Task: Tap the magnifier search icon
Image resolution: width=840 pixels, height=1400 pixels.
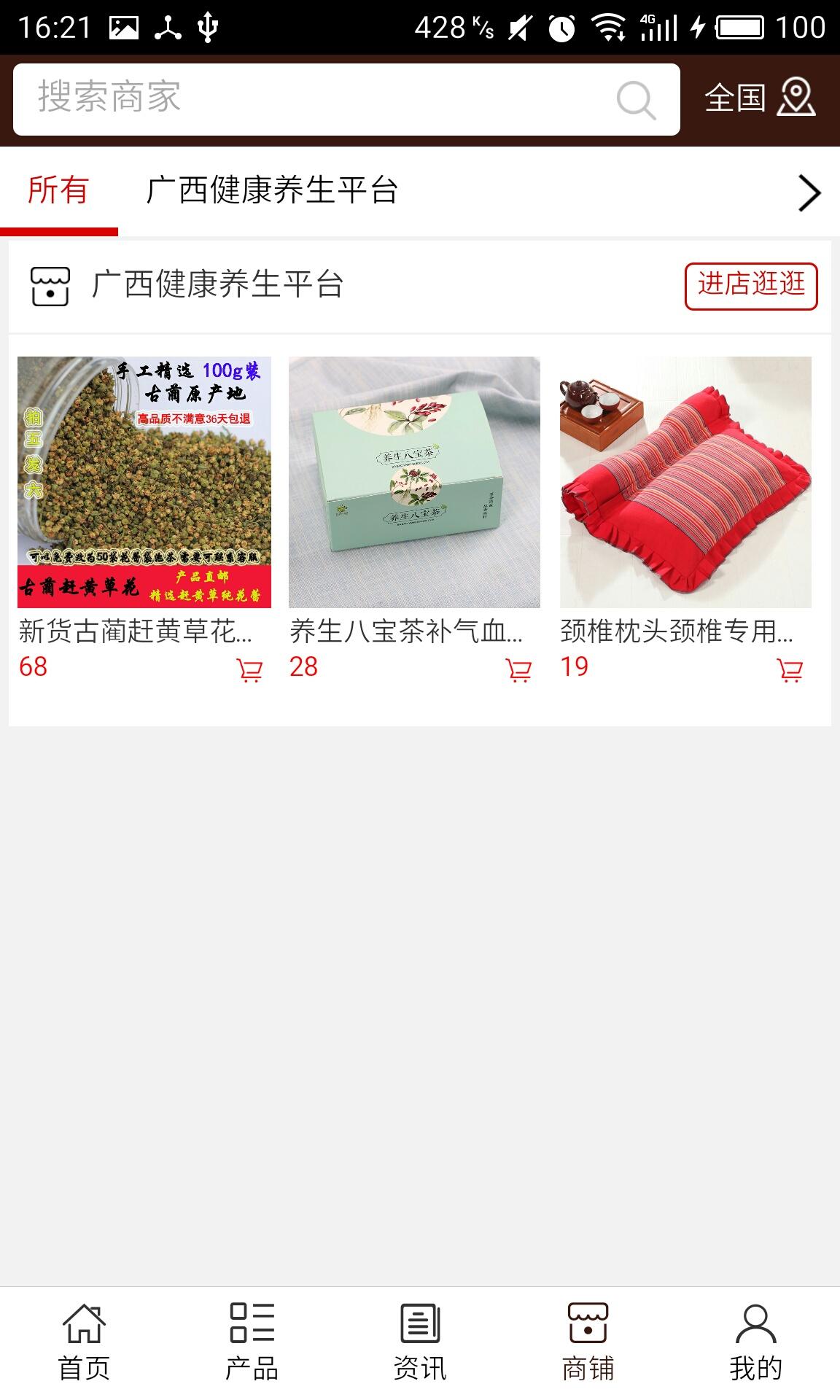Action: tap(636, 100)
